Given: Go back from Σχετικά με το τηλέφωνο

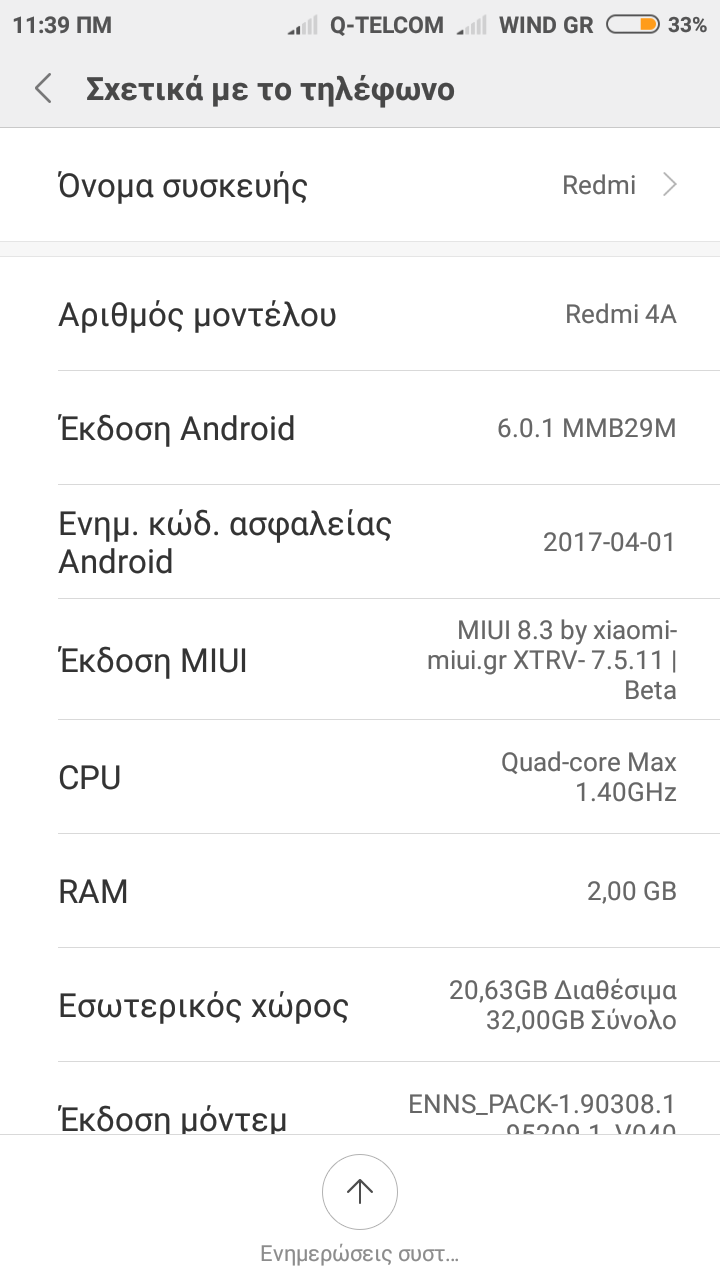Looking at the screenshot, I should click(43, 89).
